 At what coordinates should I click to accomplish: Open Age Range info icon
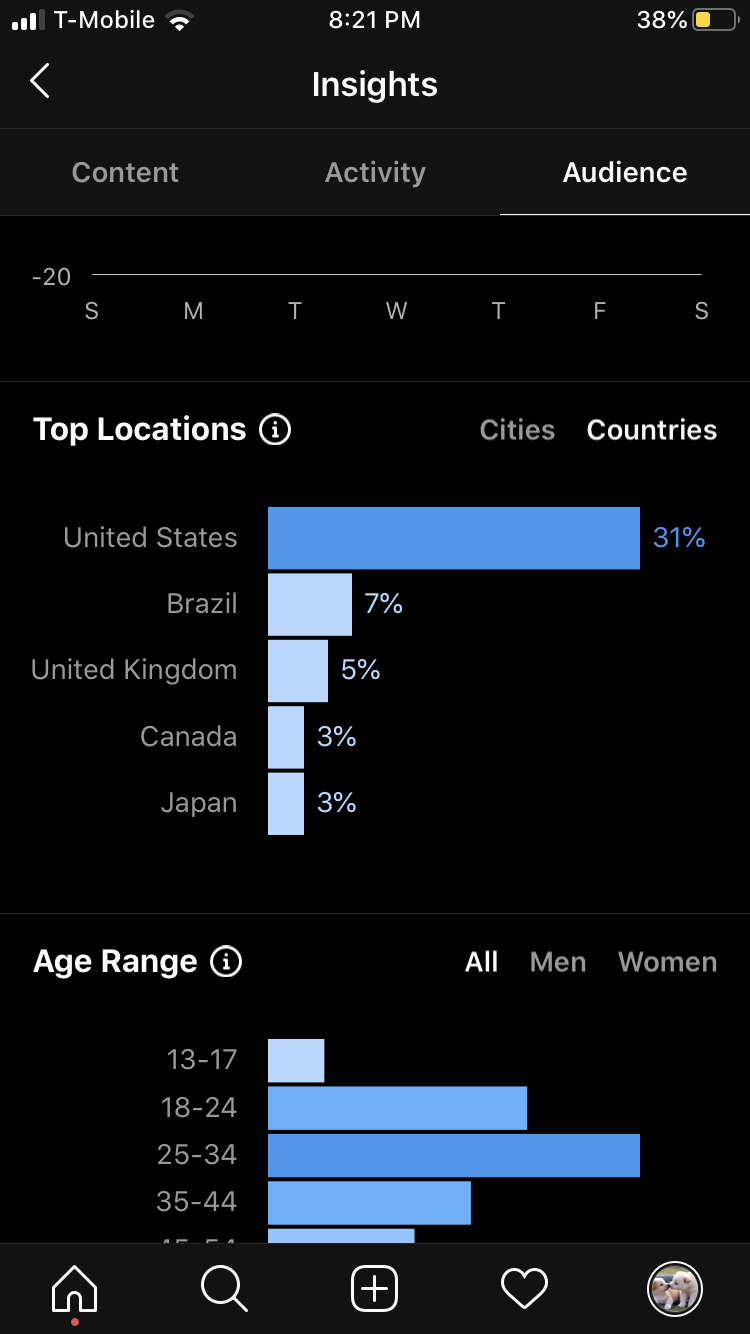(226, 962)
